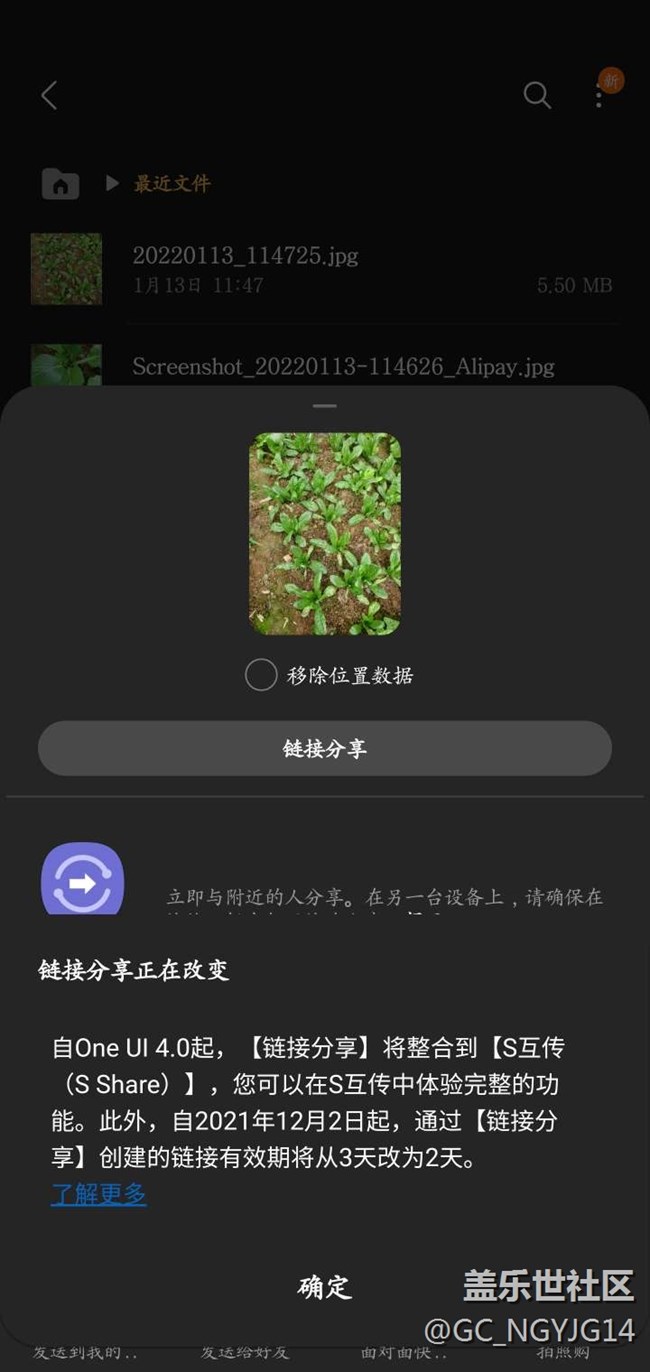
Task: Open Screenshot_20220113-114626_Alipay.jpg
Action: pos(343,367)
